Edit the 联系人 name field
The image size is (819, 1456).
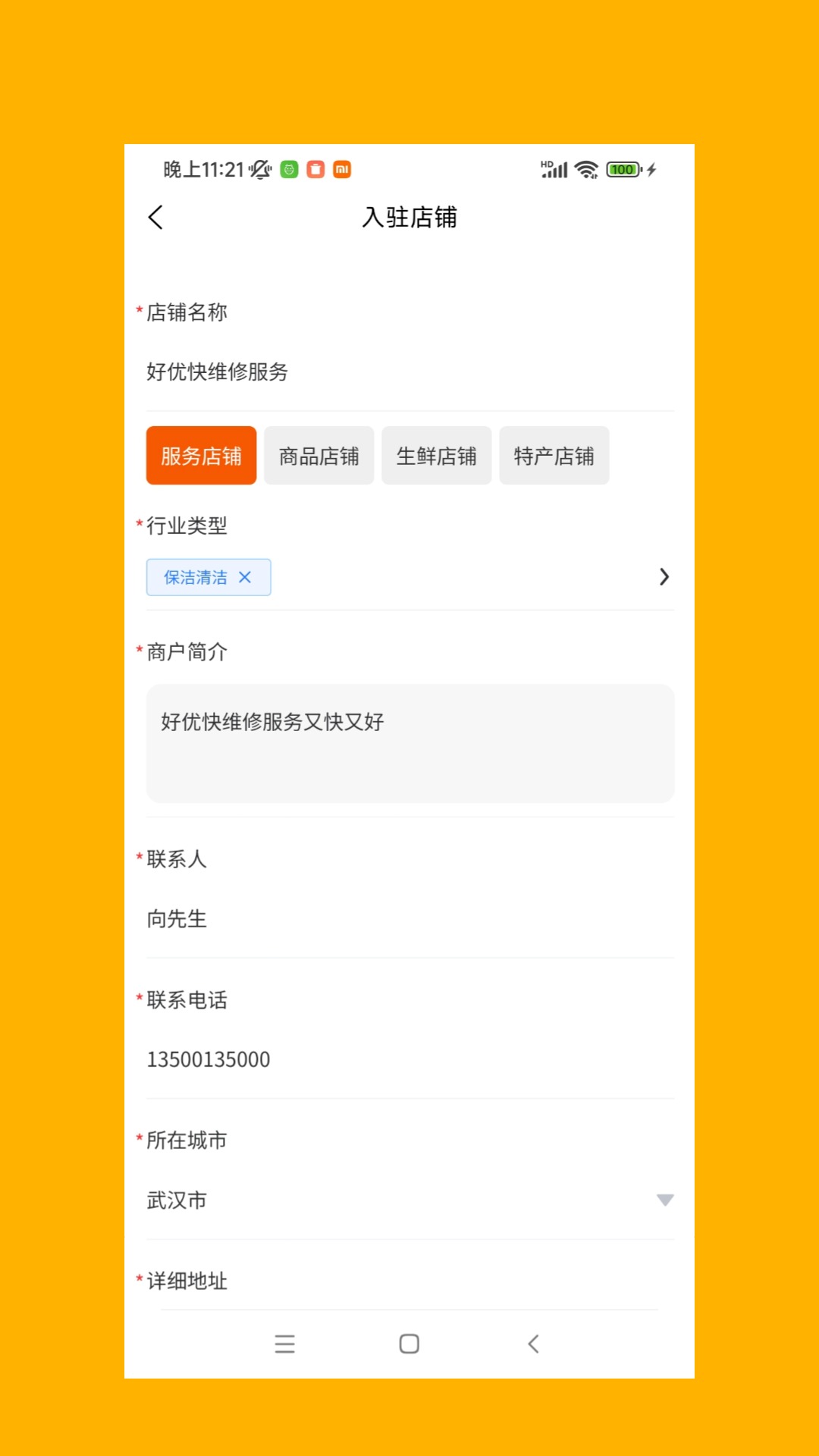pos(409,919)
